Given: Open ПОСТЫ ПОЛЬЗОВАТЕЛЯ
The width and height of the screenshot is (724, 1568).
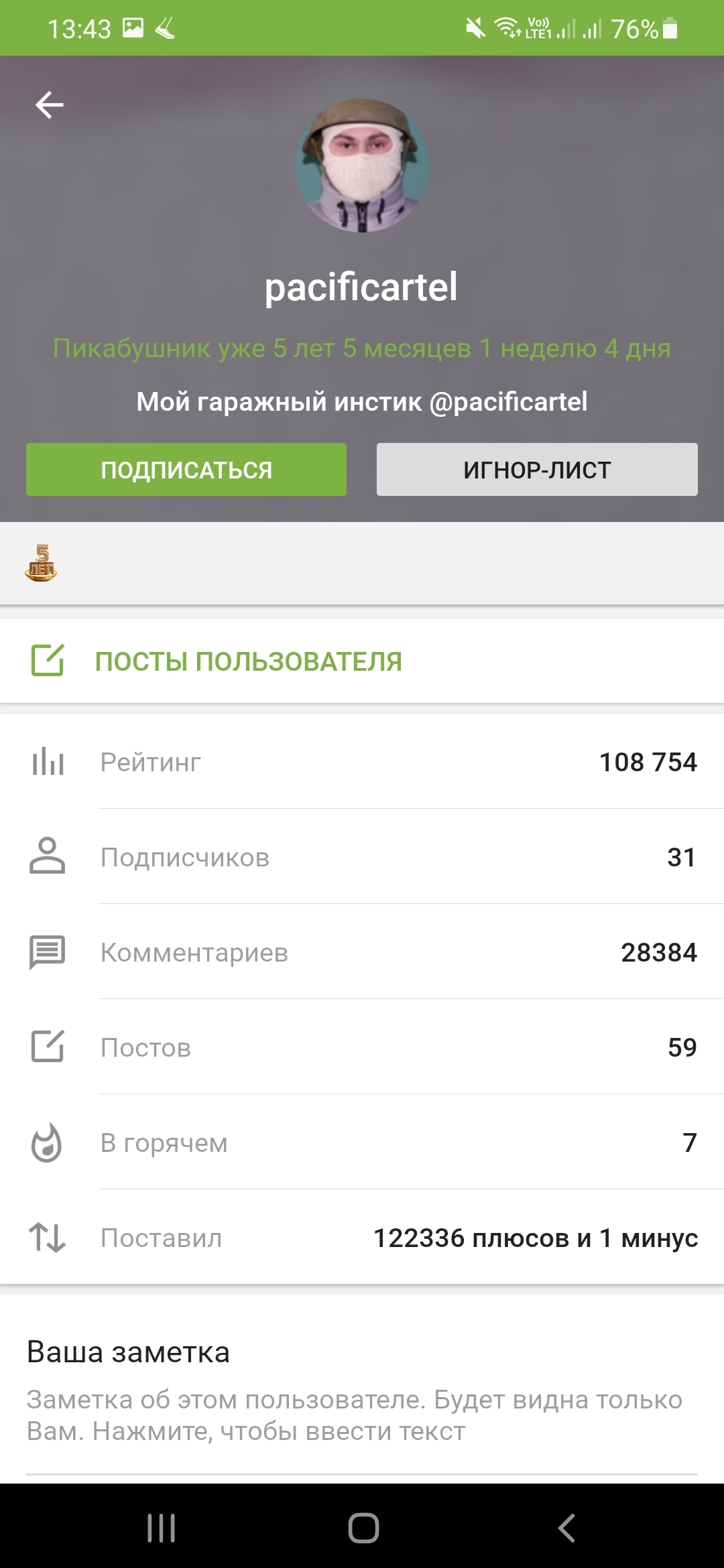Looking at the screenshot, I should tap(362, 661).
